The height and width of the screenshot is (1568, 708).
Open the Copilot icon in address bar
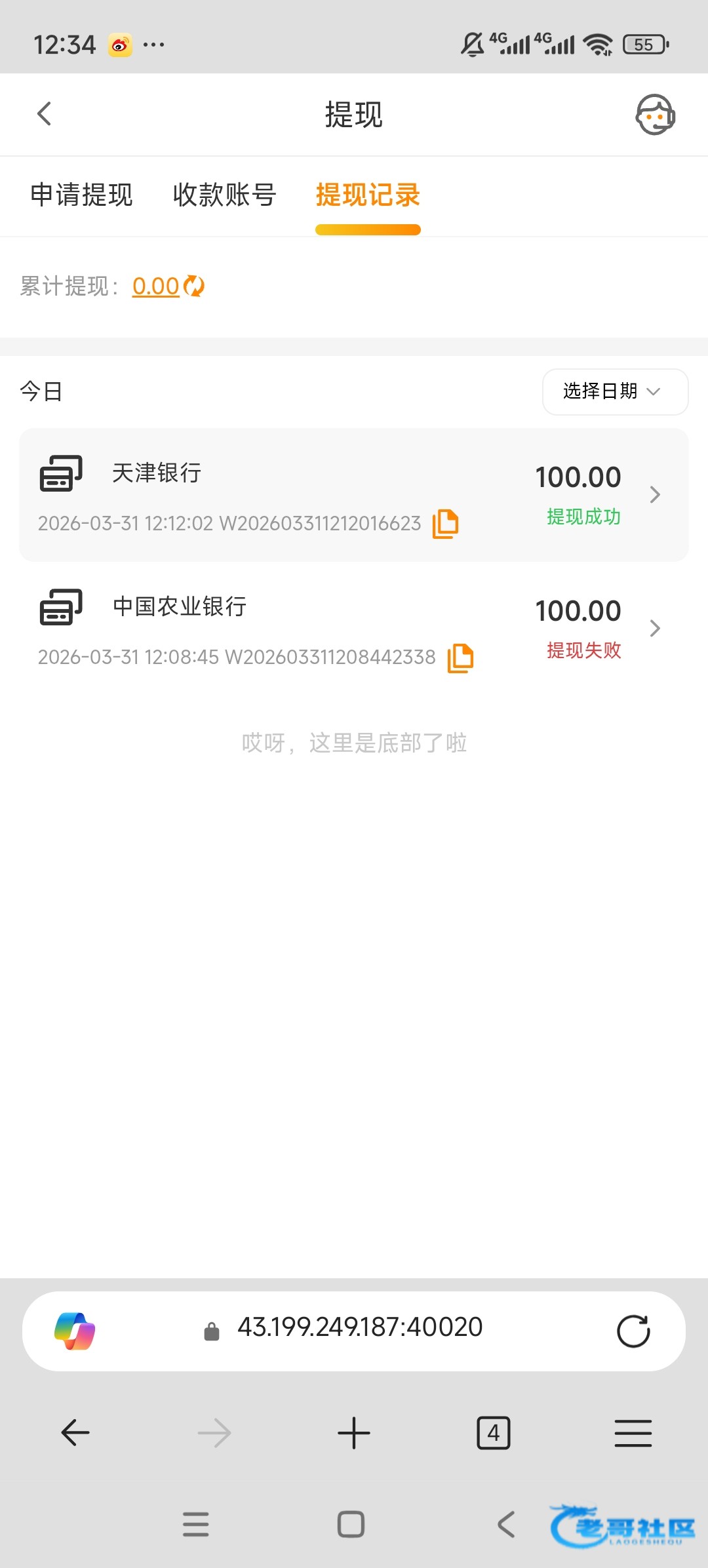(75, 1331)
